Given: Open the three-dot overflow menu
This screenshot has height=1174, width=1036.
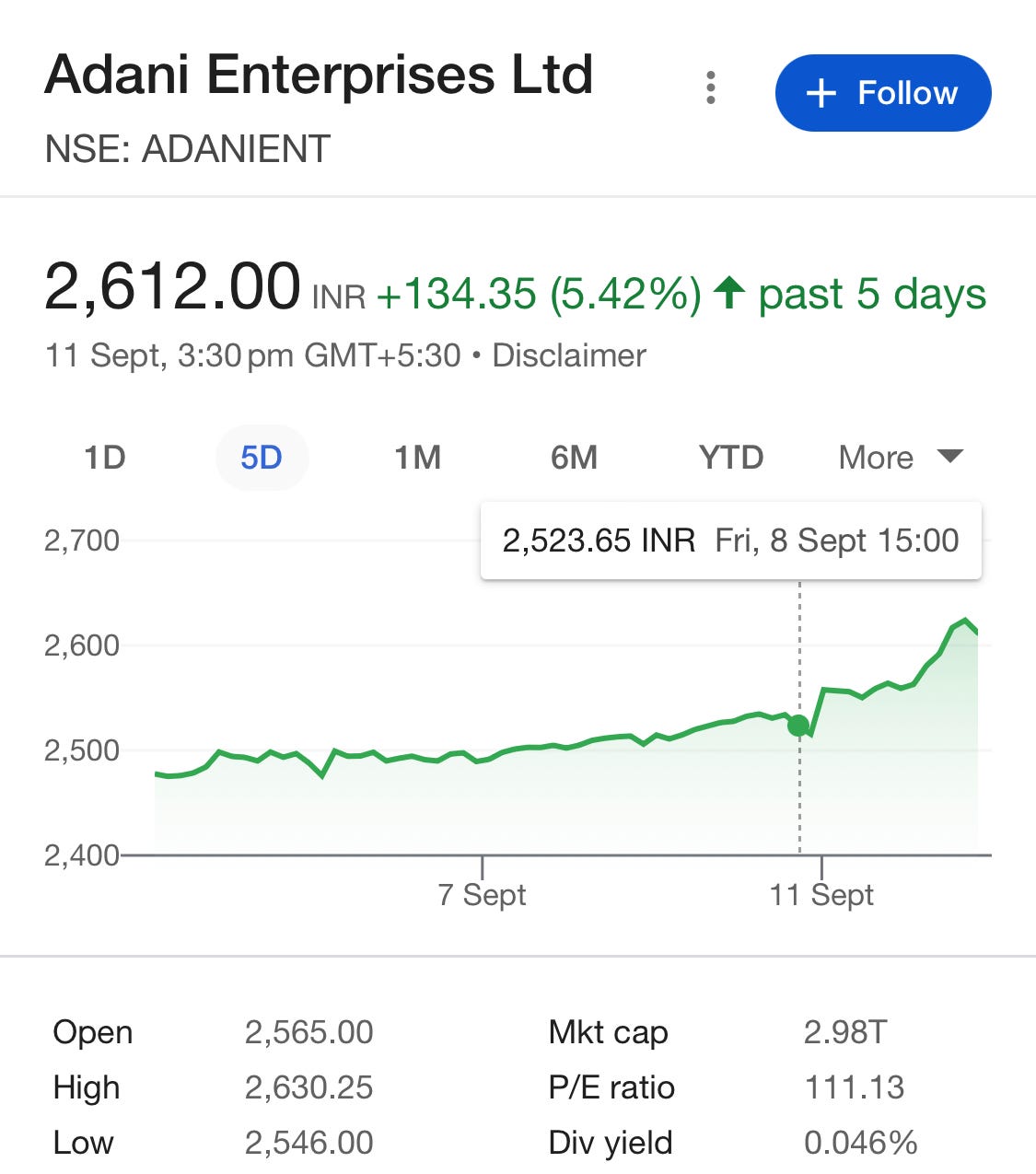Looking at the screenshot, I should pos(710,87).
